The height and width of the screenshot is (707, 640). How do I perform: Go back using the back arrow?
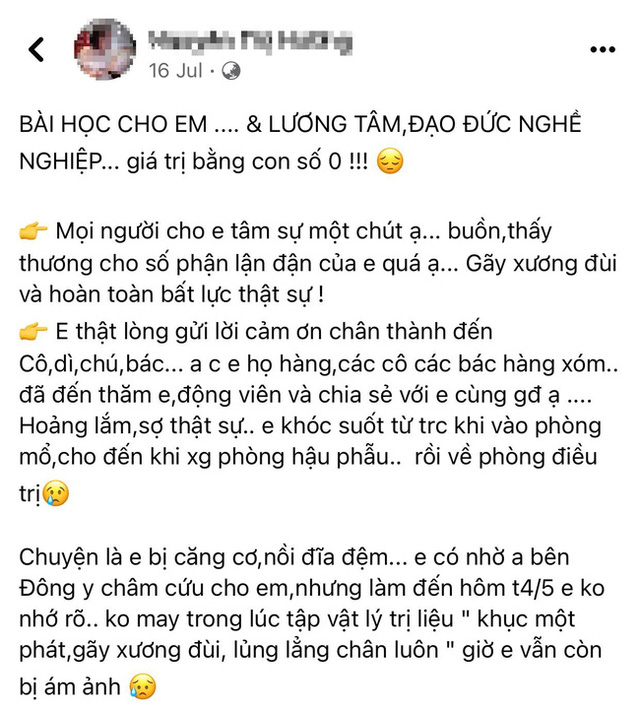[x=37, y=50]
